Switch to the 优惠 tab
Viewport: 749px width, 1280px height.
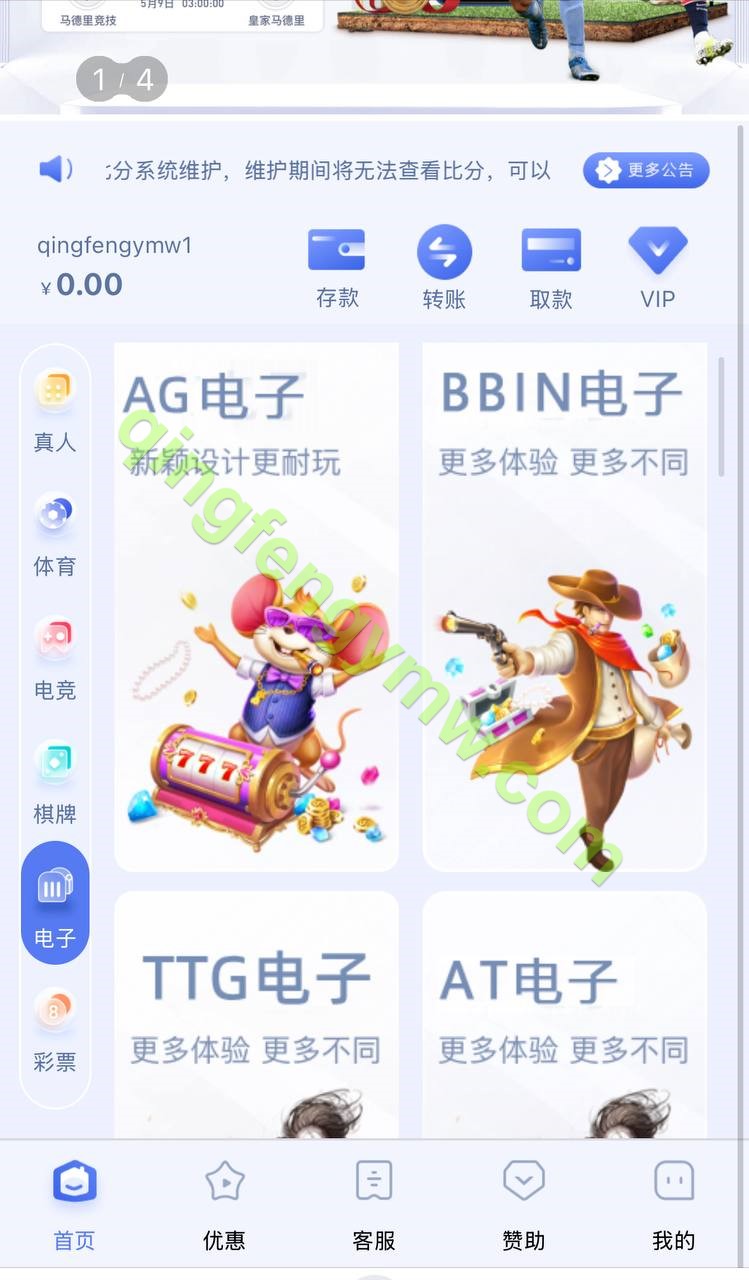click(224, 1206)
